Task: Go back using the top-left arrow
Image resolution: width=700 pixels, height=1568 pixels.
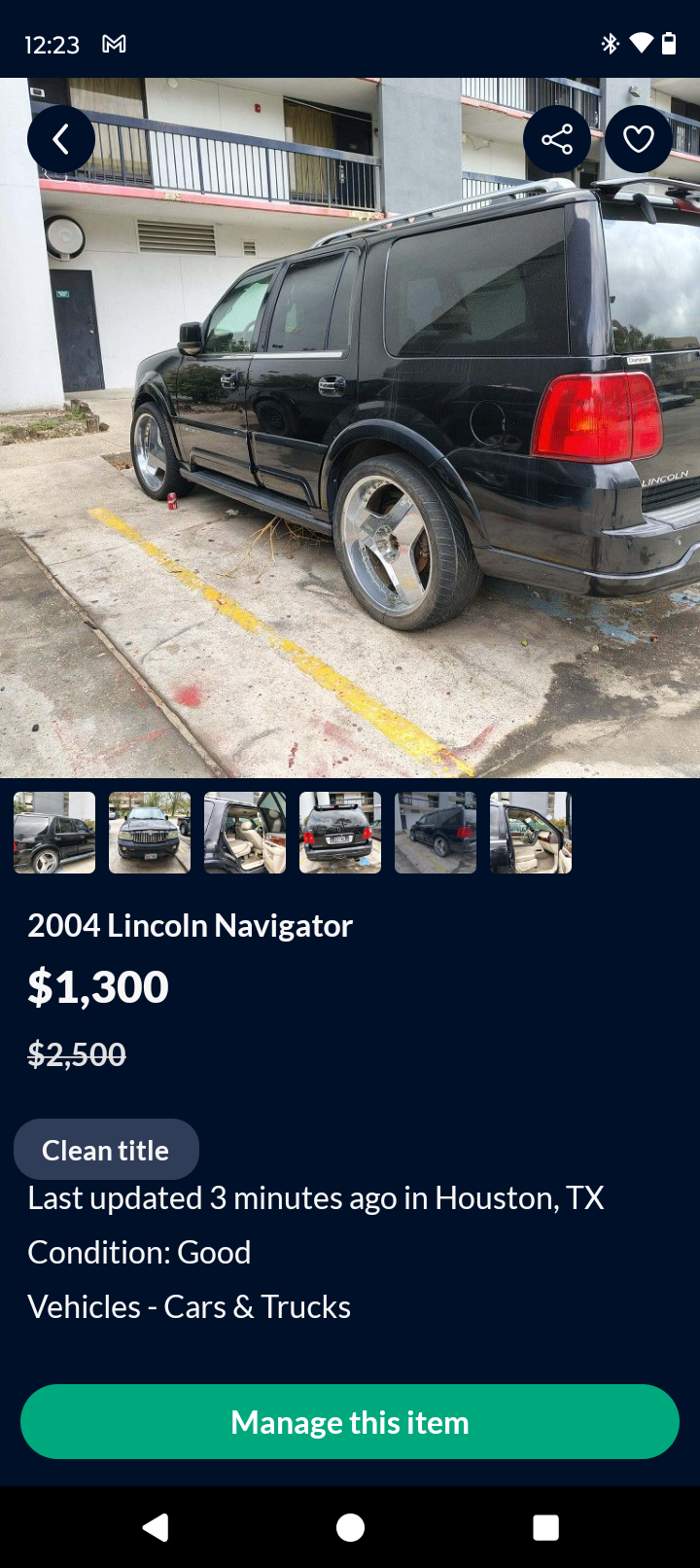Action: pos(61,140)
